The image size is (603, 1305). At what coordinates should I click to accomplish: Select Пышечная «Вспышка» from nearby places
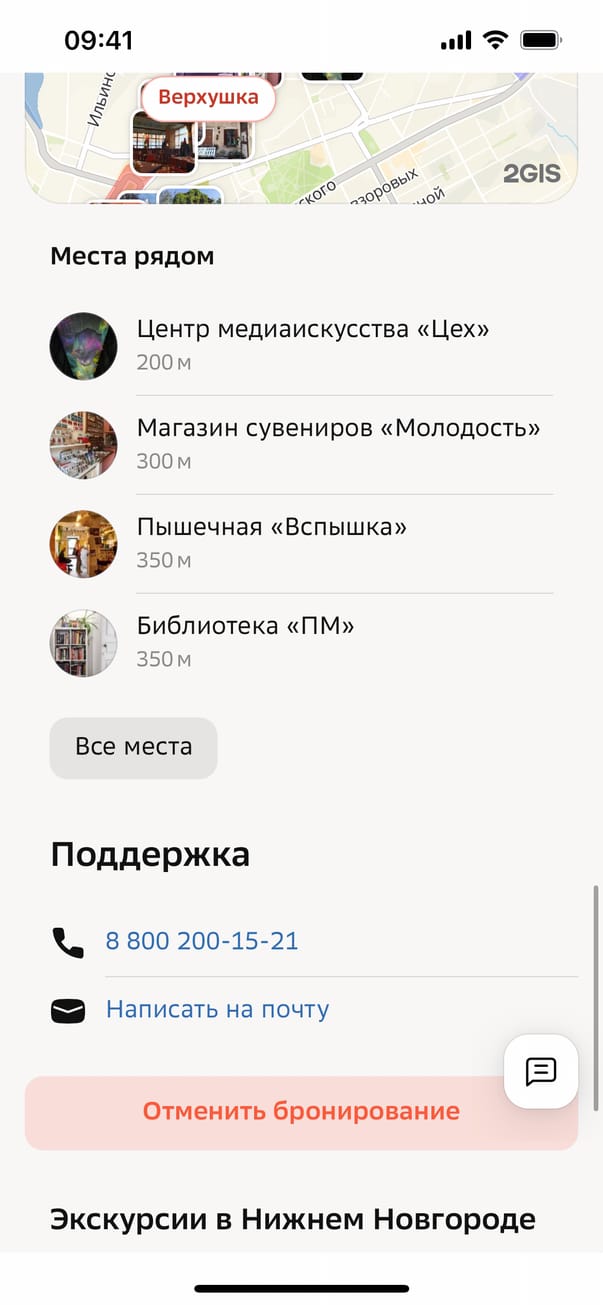[272, 542]
